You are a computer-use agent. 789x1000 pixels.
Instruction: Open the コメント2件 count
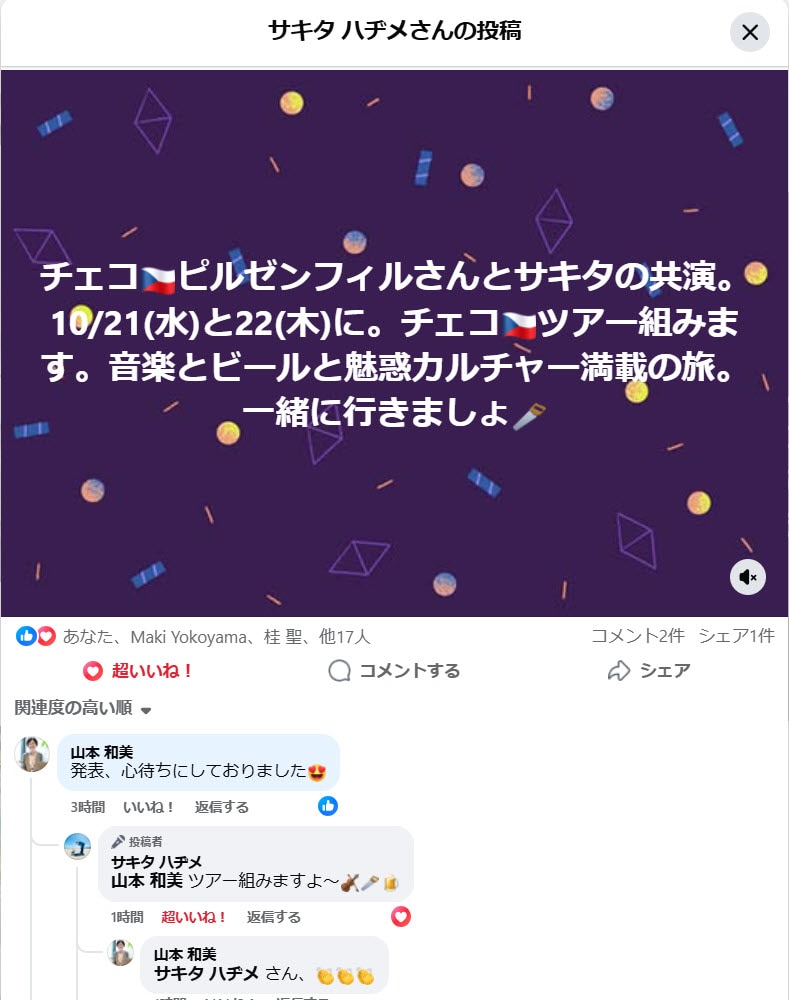(x=637, y=636)
